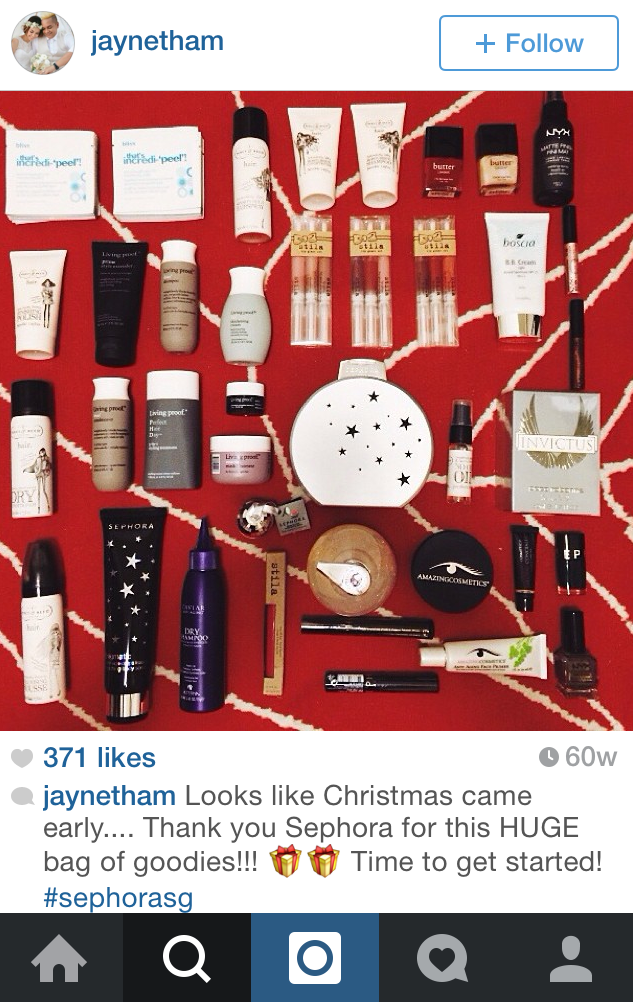The height and width of the screenshot is (1002, 633).
Task: Open jaynetham username in post header
Action: click(157, 42)
